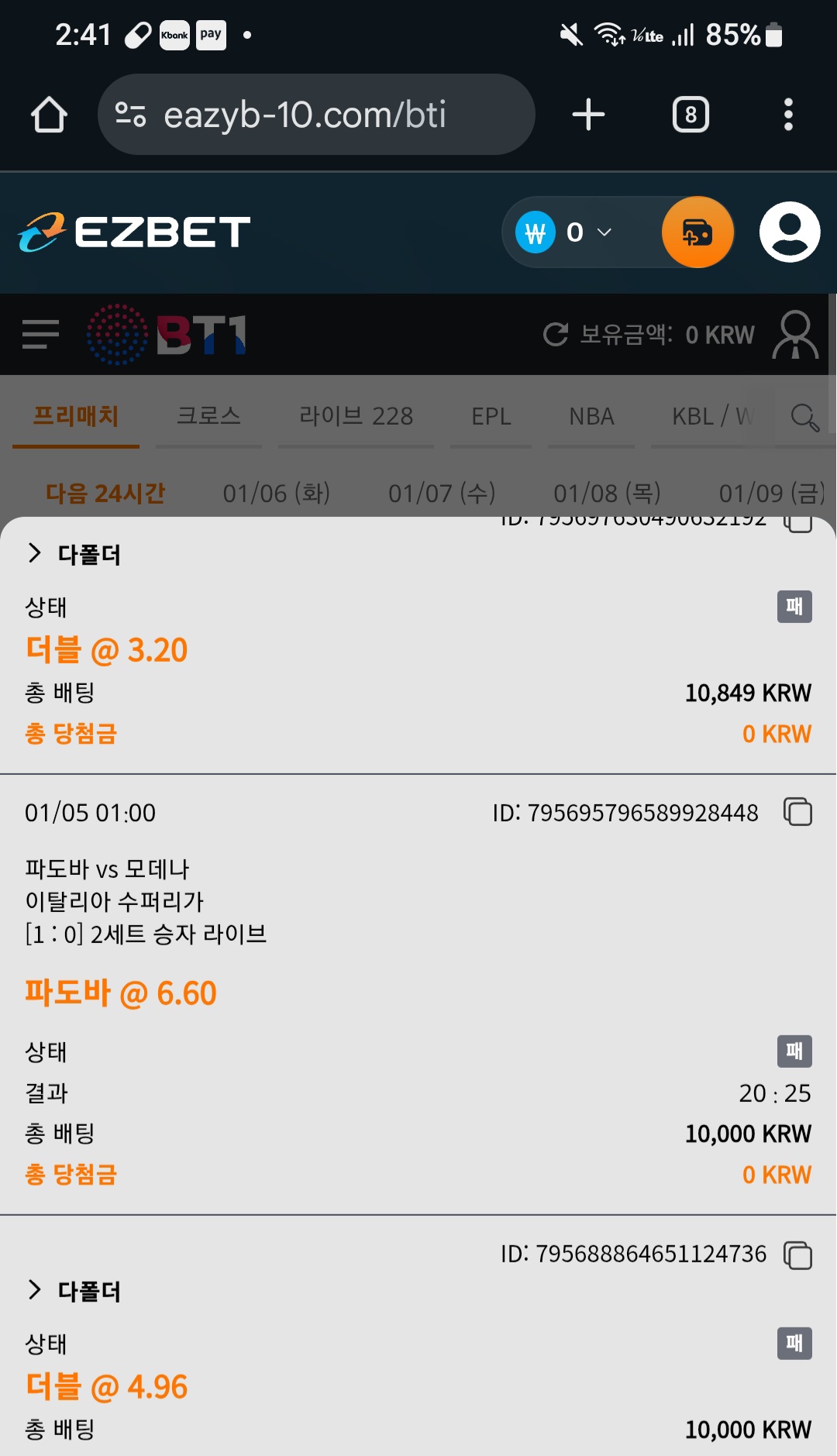Choose the 01/06 (화) date
The image size is (837, 1456).
tap(276, 494)
